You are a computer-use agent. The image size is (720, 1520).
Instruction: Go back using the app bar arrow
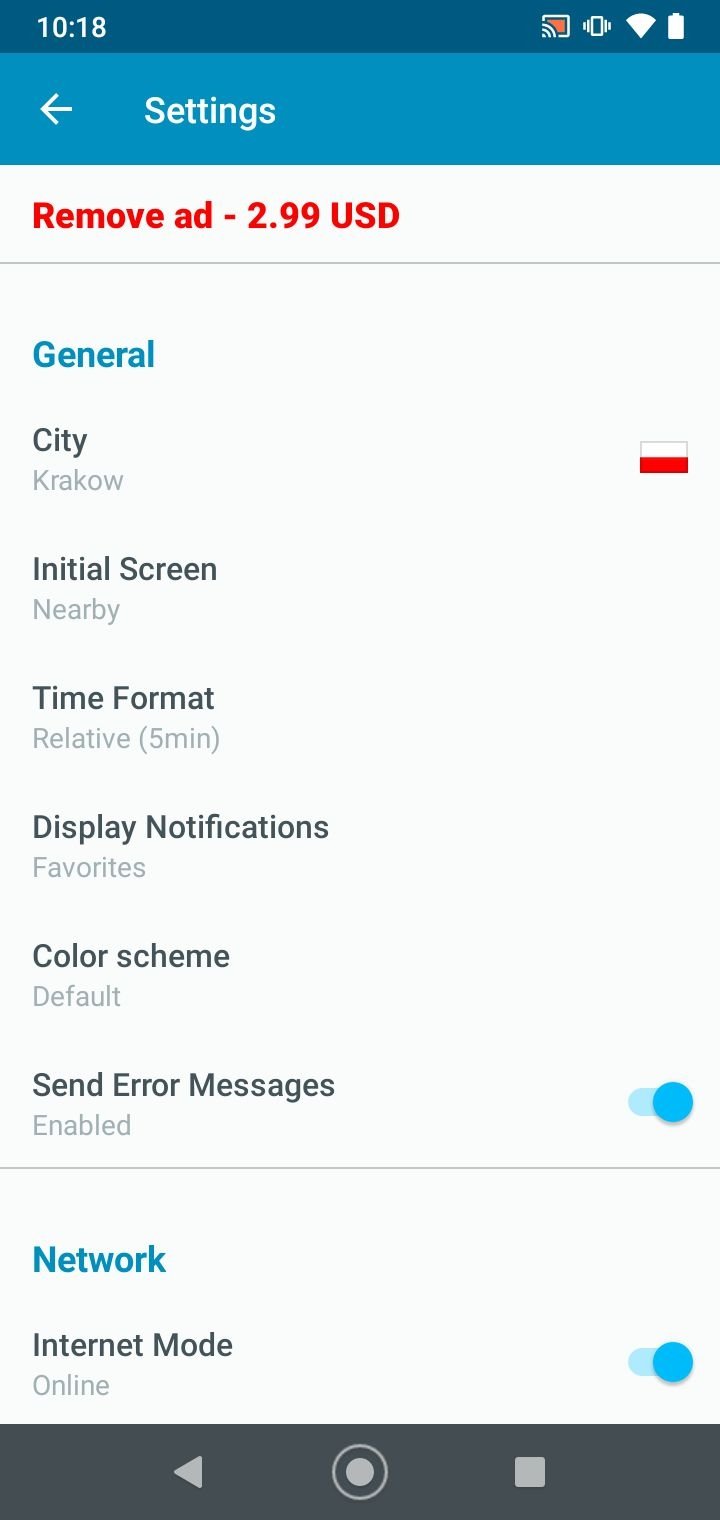click(x=56, y=110)
